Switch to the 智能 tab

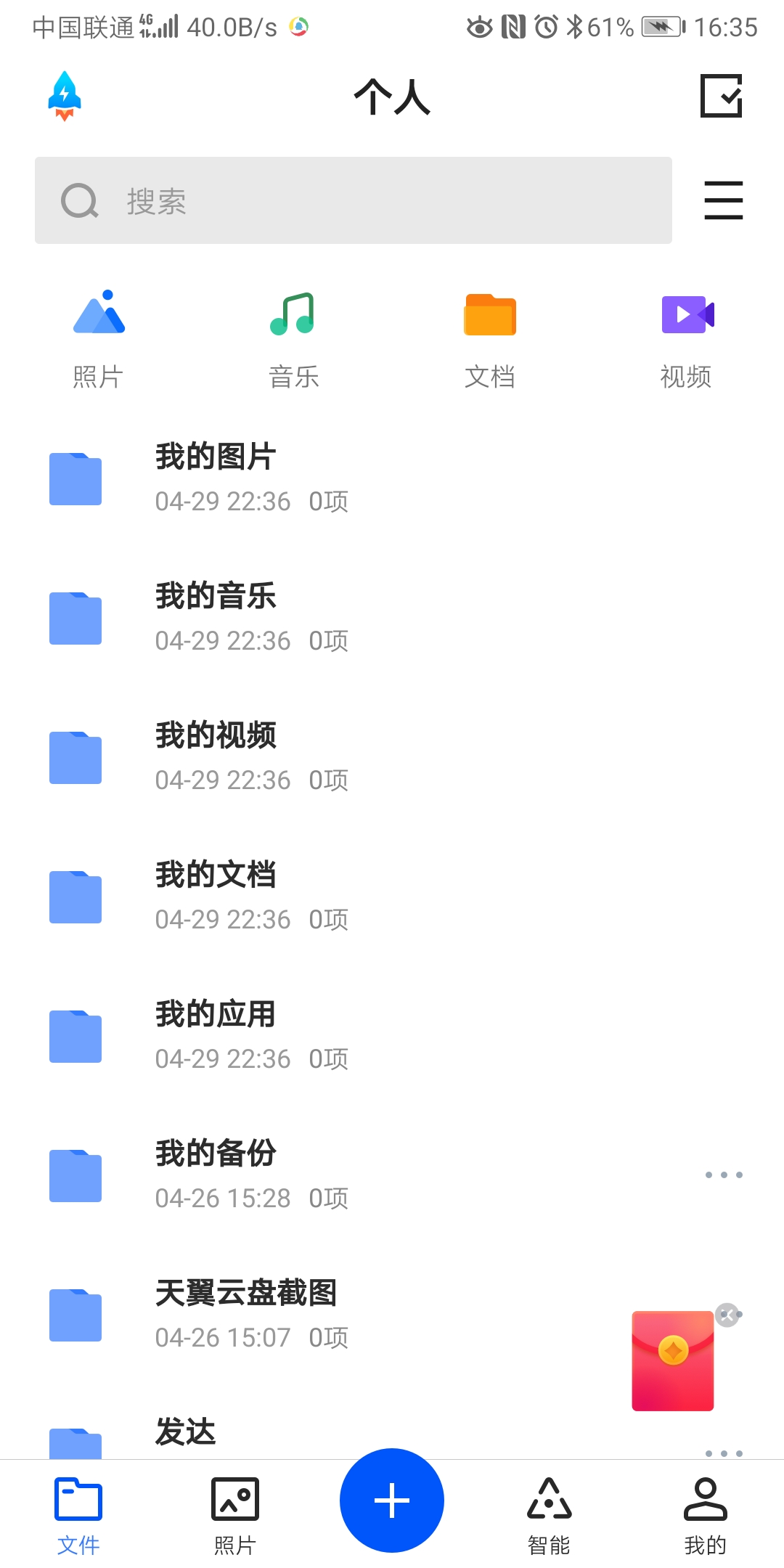549,1515
